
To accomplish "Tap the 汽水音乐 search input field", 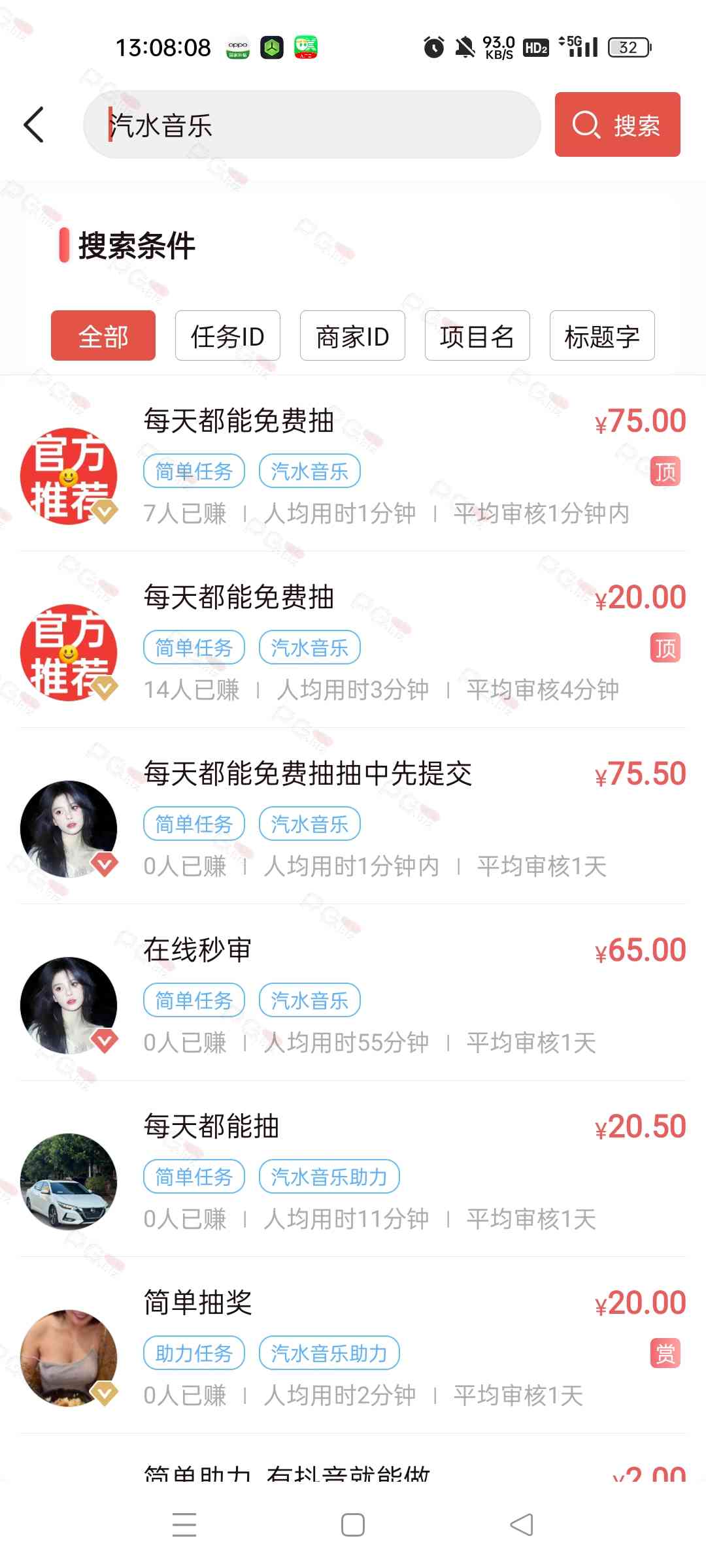I will [x=312, y=125].
